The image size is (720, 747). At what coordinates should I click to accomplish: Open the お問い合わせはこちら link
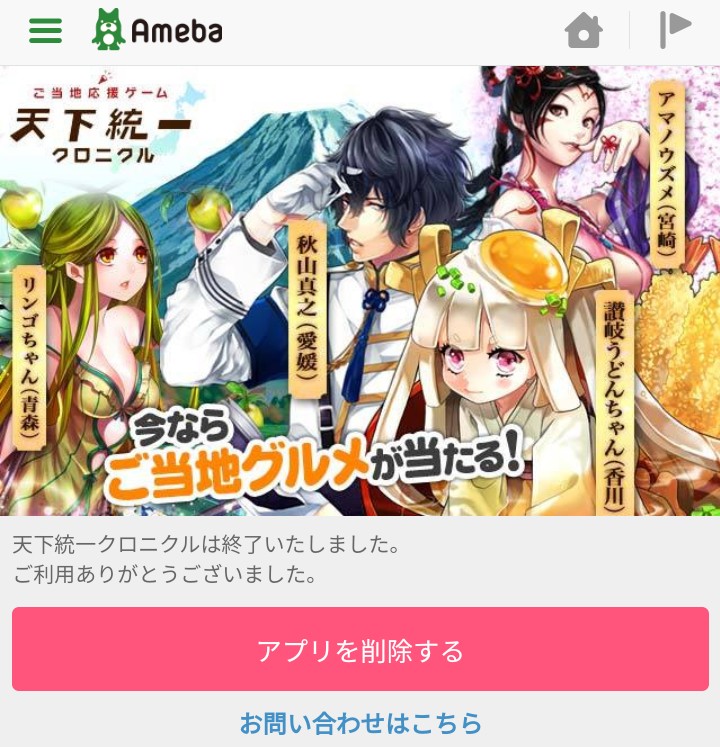click(360, 722)
